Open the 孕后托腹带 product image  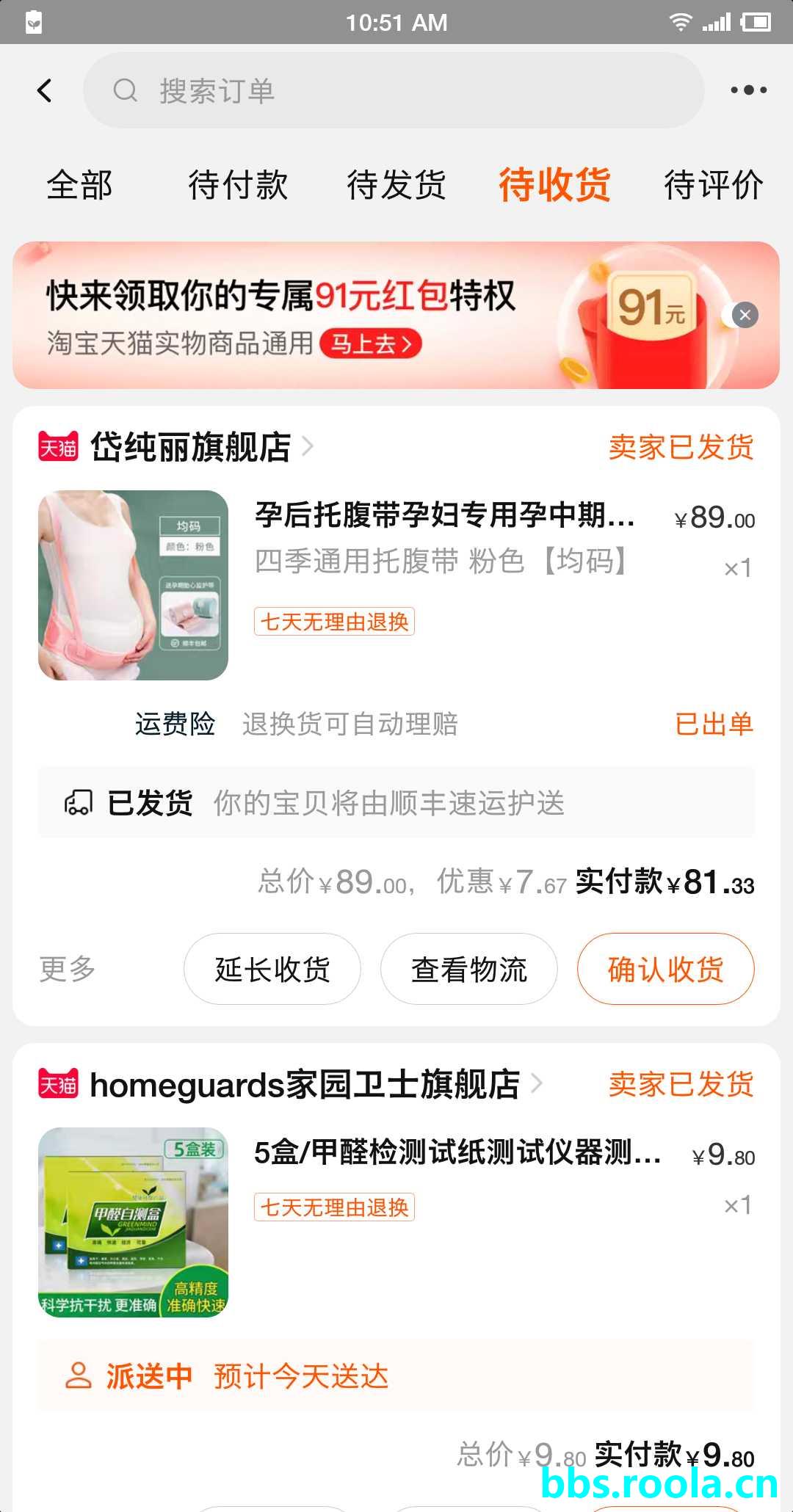click(133, 585)
